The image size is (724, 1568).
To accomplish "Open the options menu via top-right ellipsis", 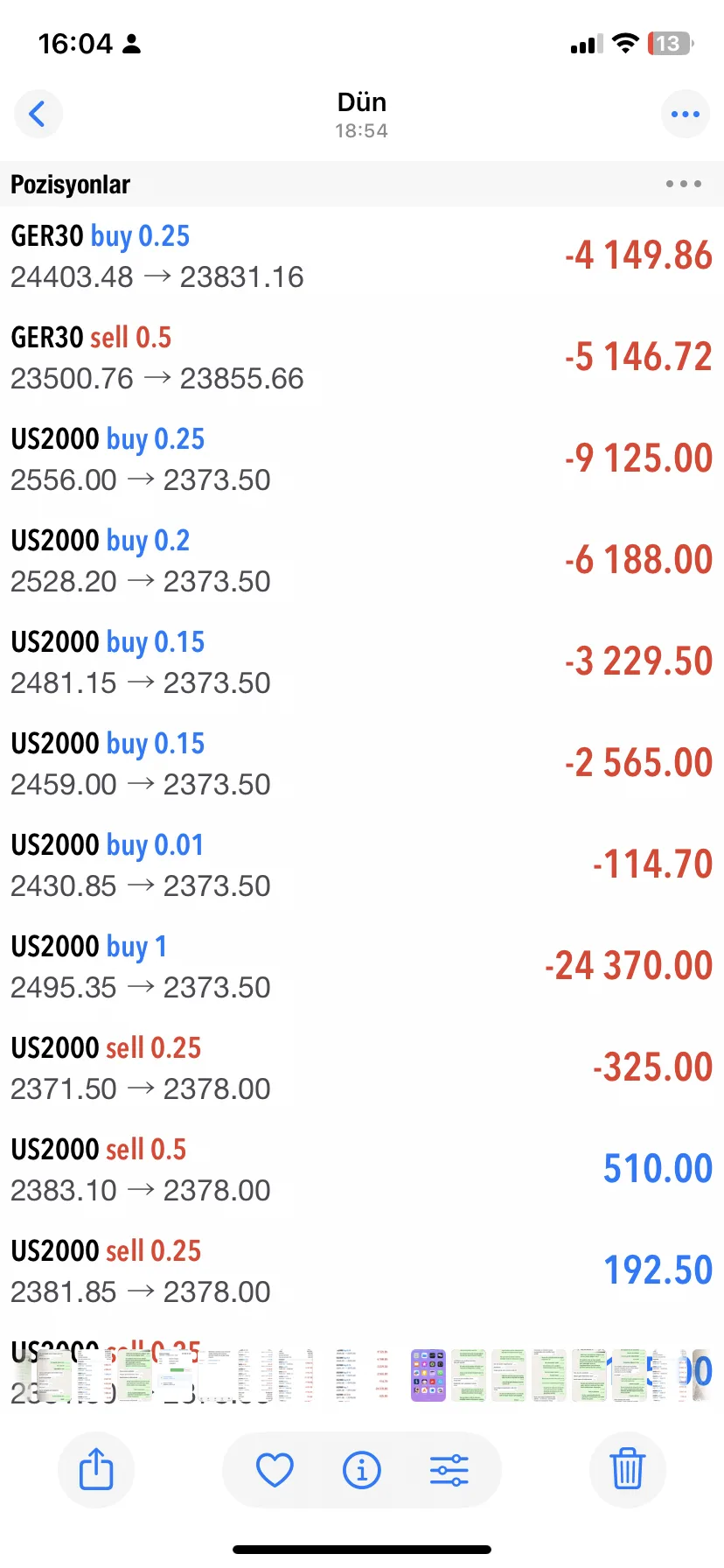I will [x=686, y=114].
